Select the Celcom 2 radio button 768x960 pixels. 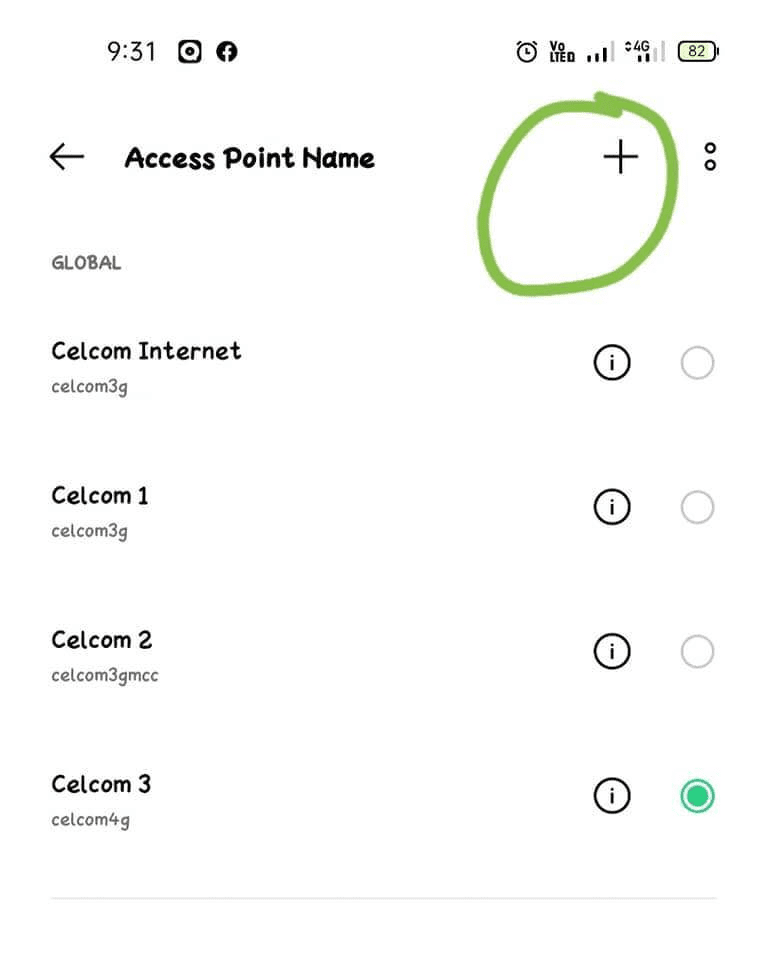[x=697, y=652]
